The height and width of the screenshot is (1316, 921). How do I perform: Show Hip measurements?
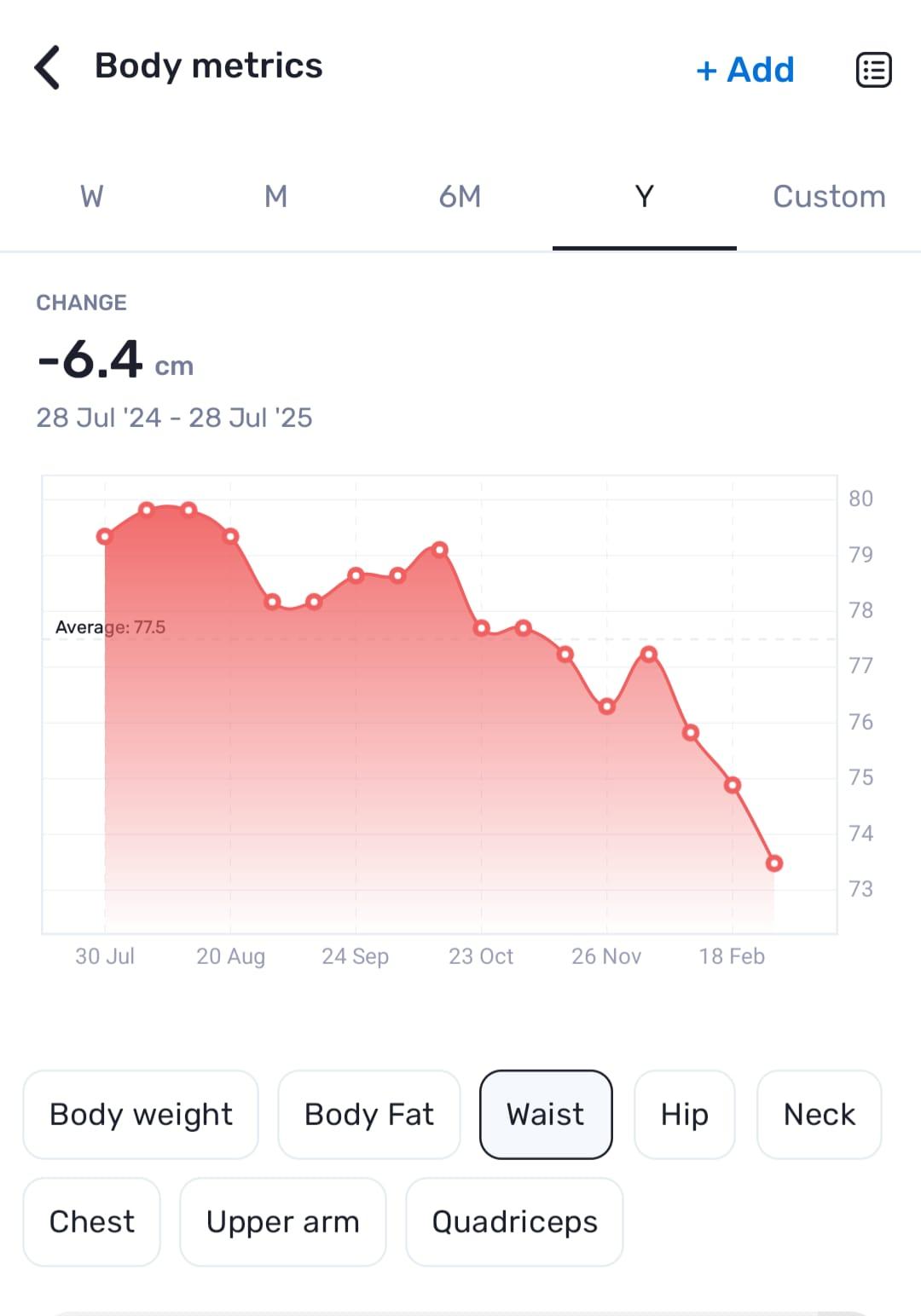(x=684, y=1114)
